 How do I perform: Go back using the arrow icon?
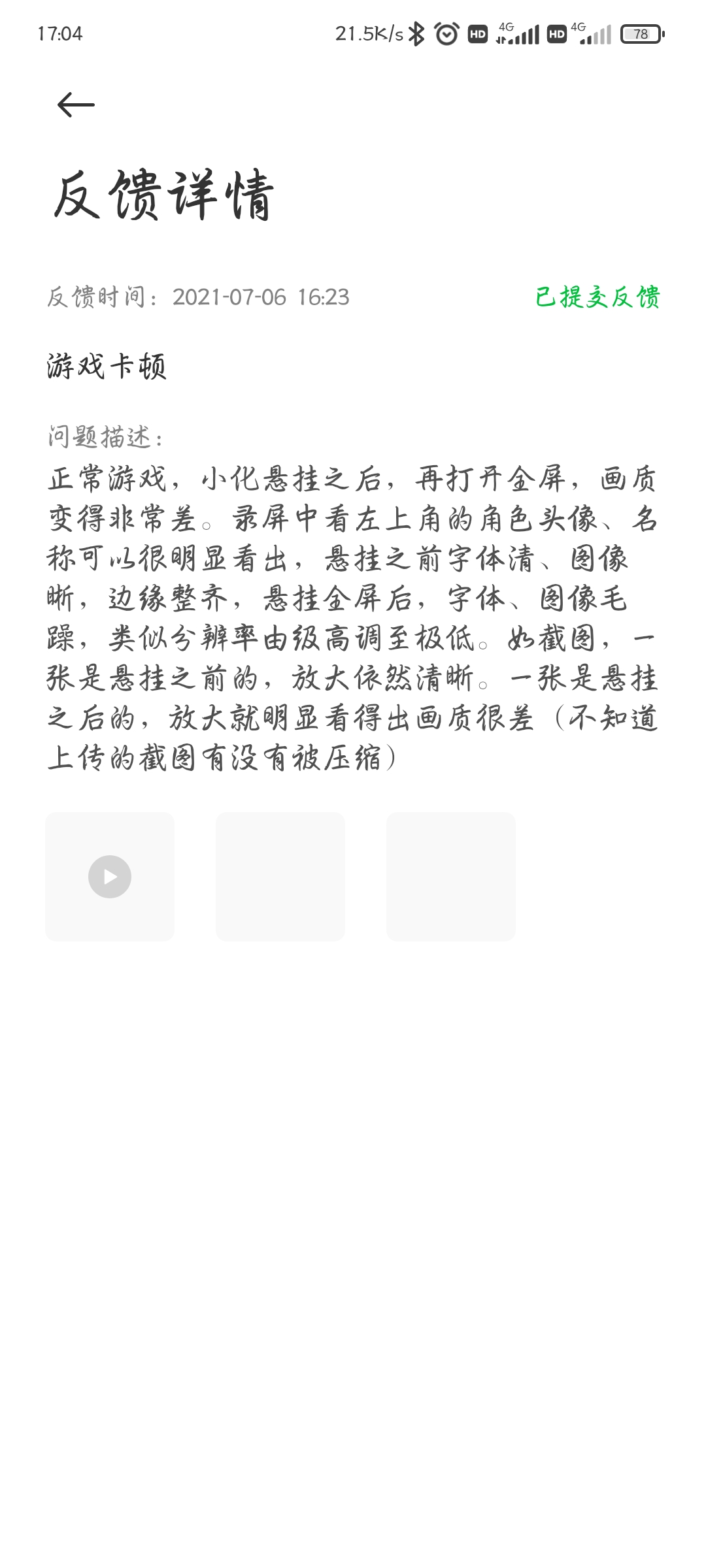(x=76, y=105)
